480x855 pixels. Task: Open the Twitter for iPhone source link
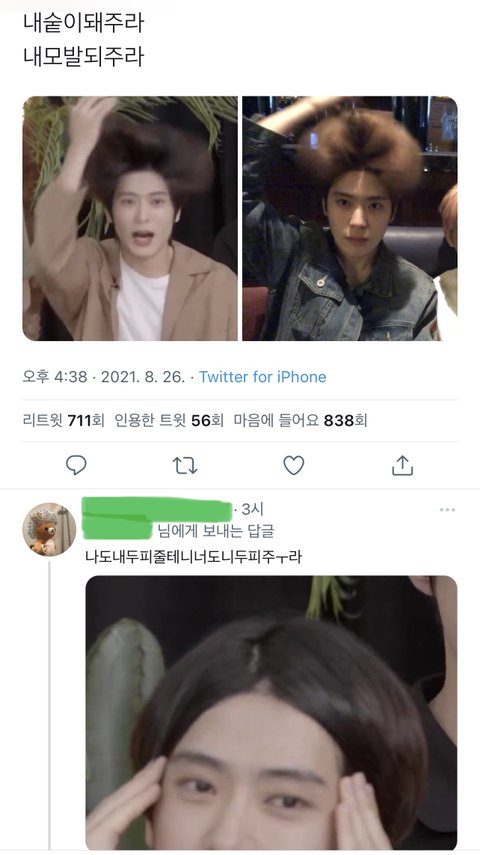262,377
